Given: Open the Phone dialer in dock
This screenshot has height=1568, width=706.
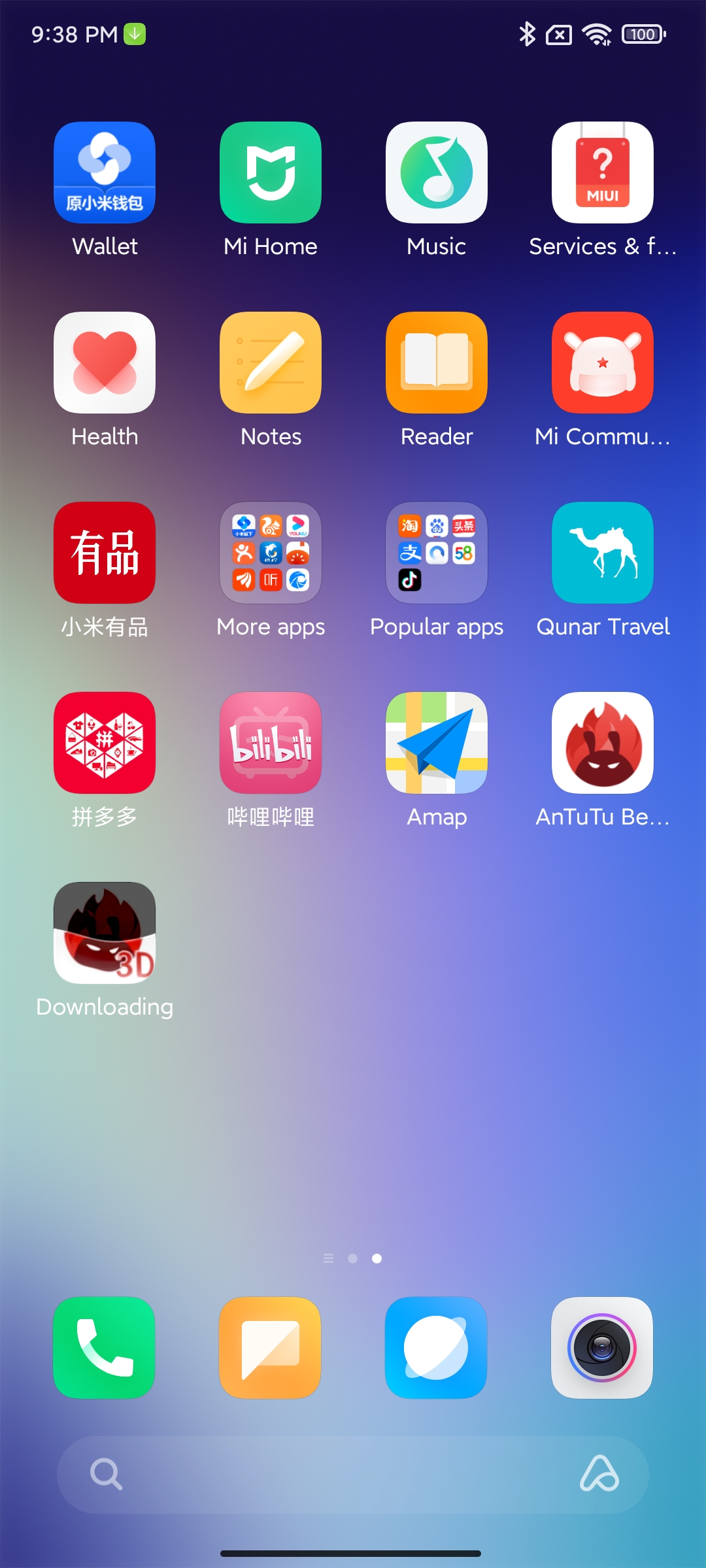Looking at the screenshot, I should [x=105, y=1347].
